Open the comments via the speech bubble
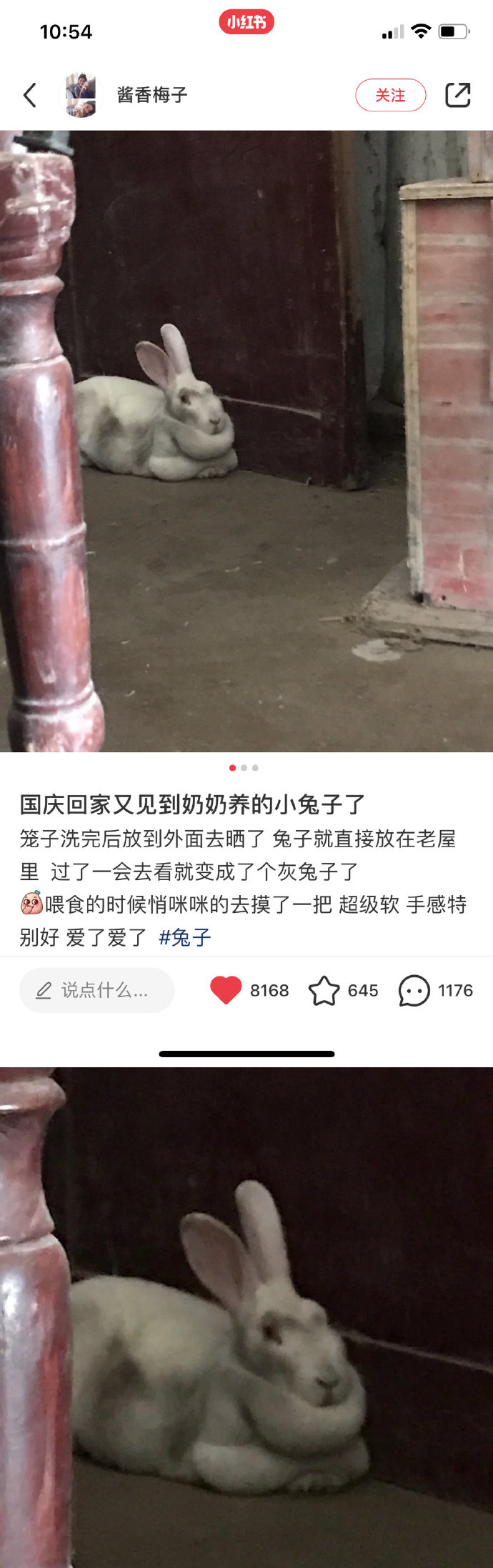The width and height of the screenshot is (493, 1568). click(414, 991)
